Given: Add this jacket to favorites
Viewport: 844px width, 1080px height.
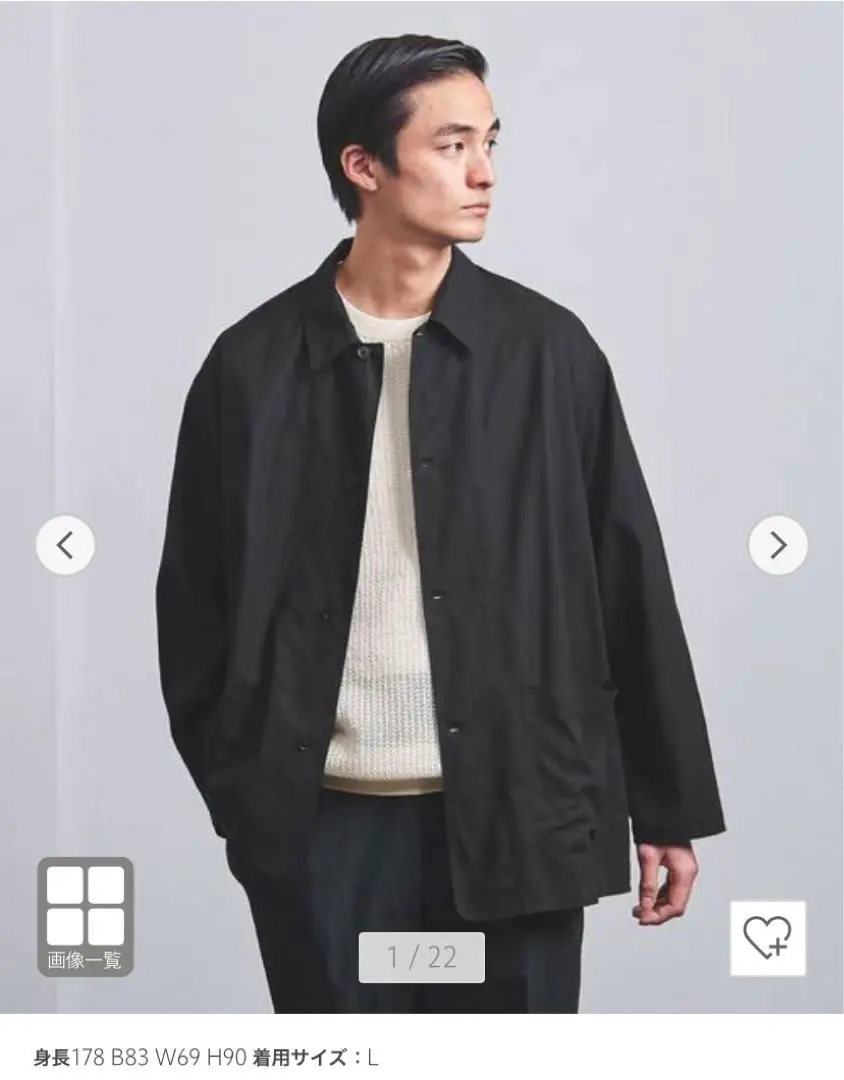Looking at the screenshot, I should pyautogui.click(x=768, y=938).
